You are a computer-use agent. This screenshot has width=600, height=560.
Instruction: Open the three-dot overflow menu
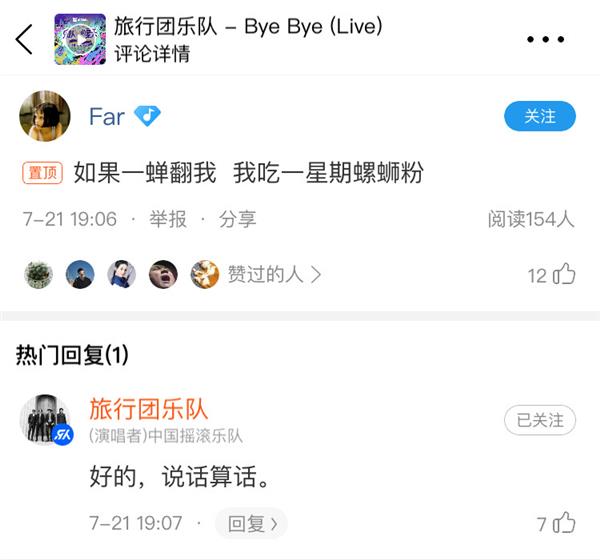(545, 40)
